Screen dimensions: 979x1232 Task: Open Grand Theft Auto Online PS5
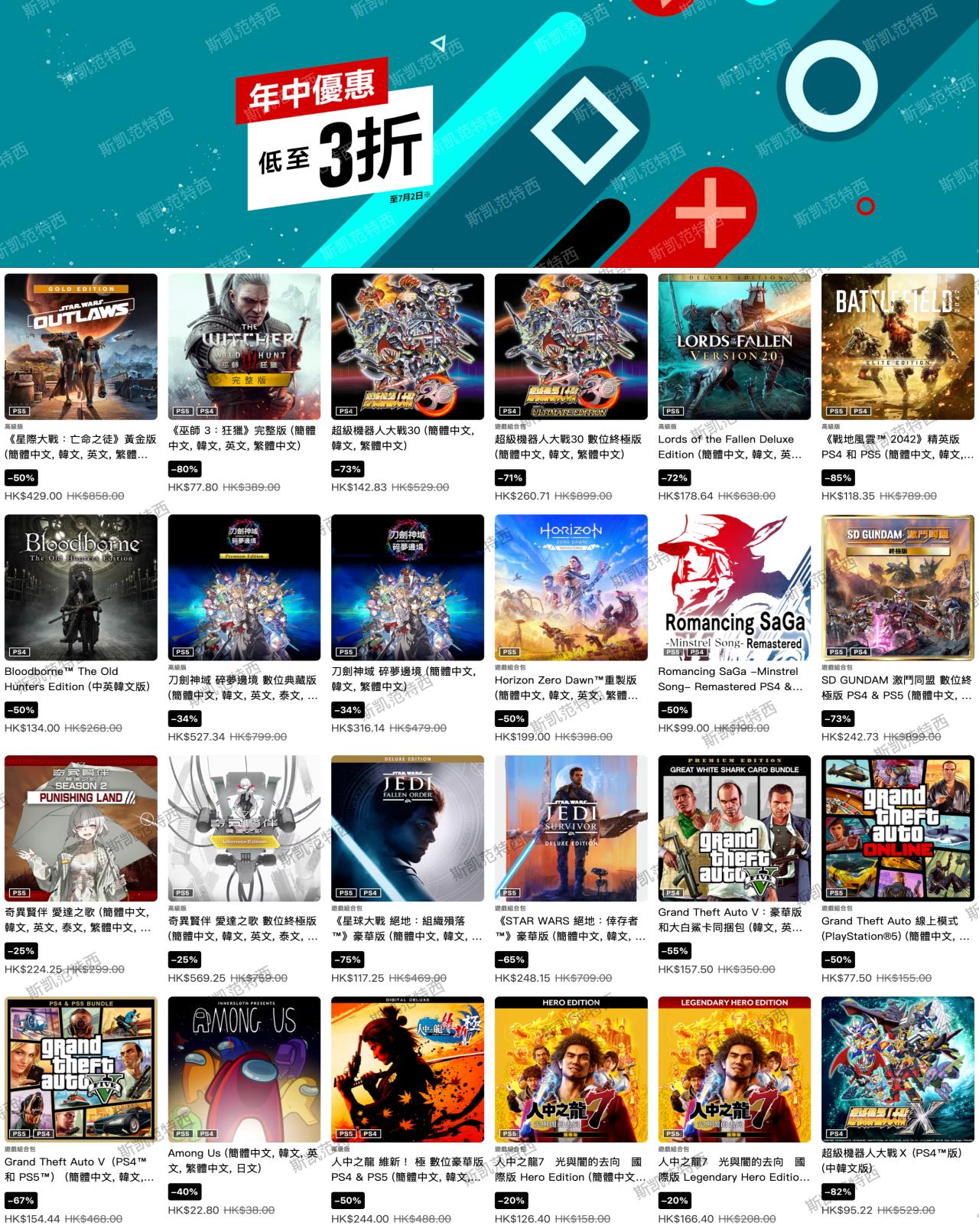pos(897,828)
